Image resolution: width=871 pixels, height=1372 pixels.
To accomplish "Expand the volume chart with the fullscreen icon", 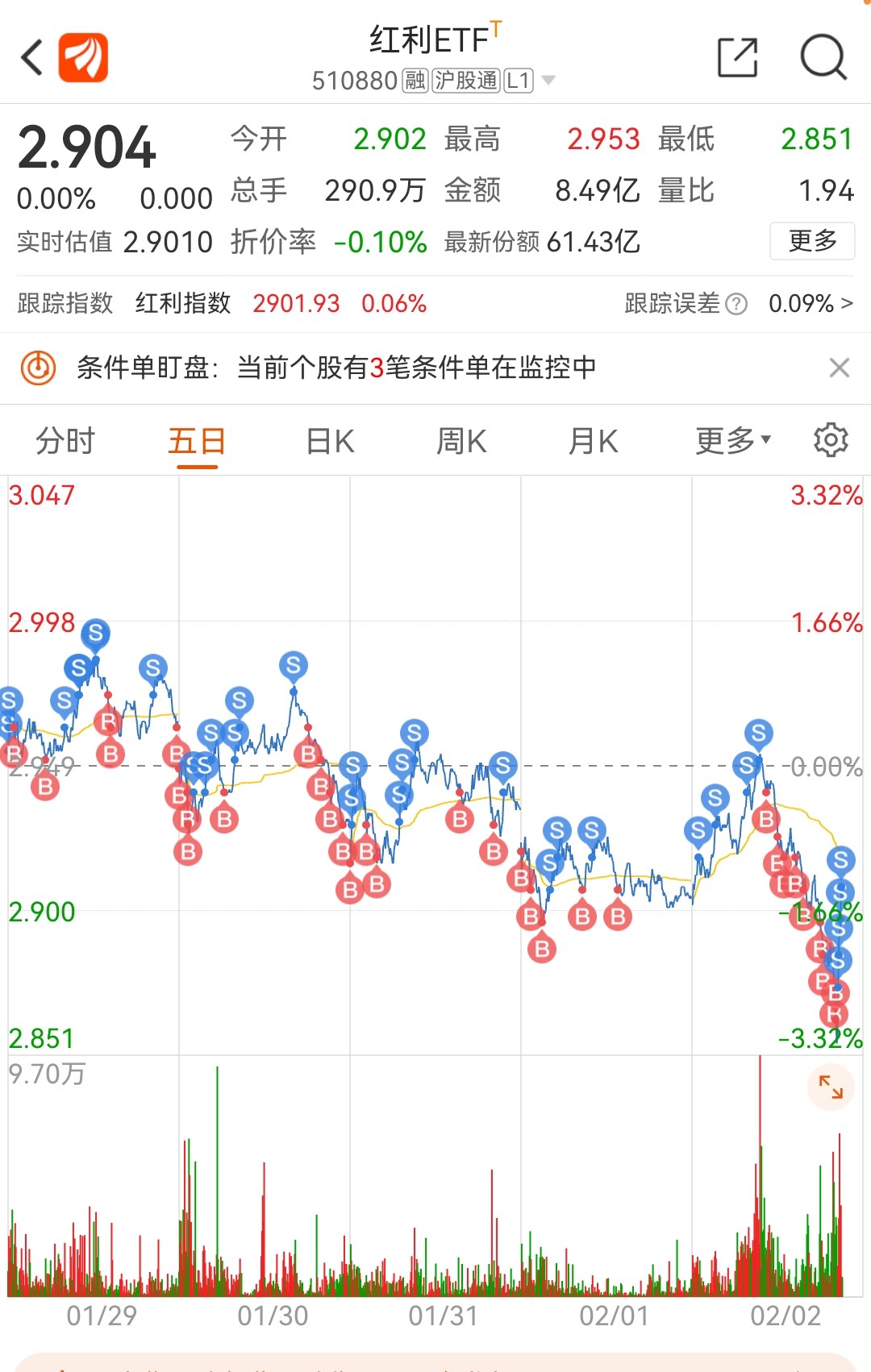I will (x=831, y=1087).
